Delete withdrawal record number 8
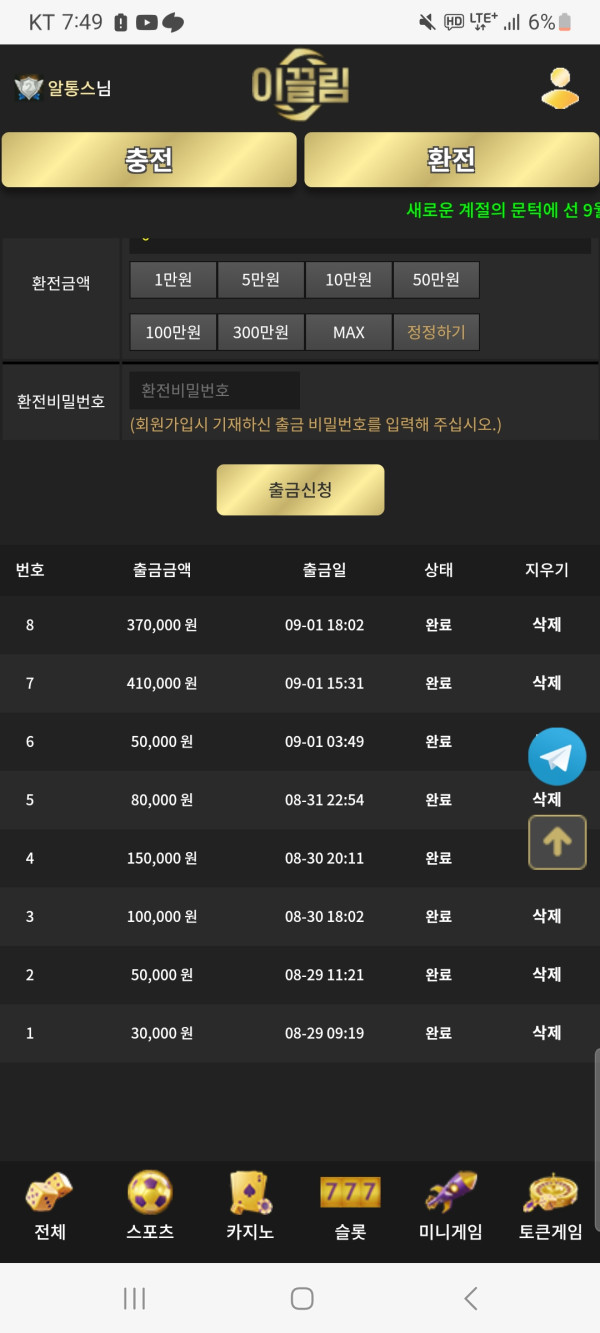The image size is (600, 1333). pyautogui.click(x=547, y=625)
